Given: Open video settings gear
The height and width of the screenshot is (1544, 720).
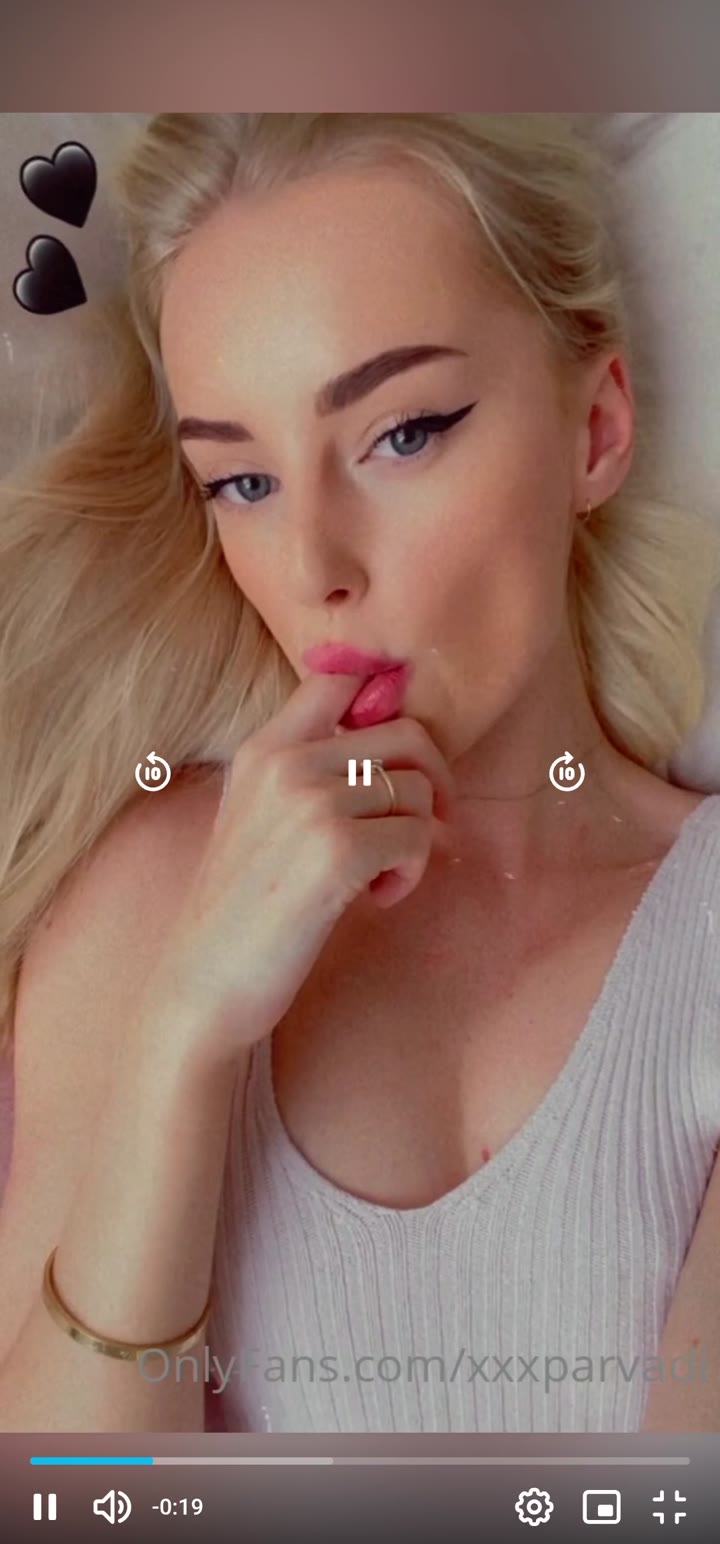Looking at the screenshot, I should [534, 1507].
